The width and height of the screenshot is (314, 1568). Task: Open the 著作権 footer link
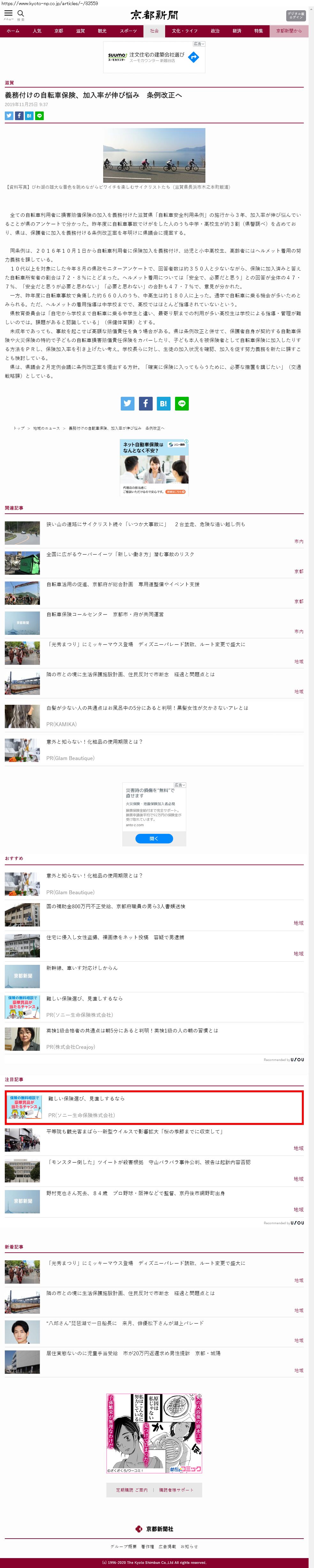(x=147, y=1546)
